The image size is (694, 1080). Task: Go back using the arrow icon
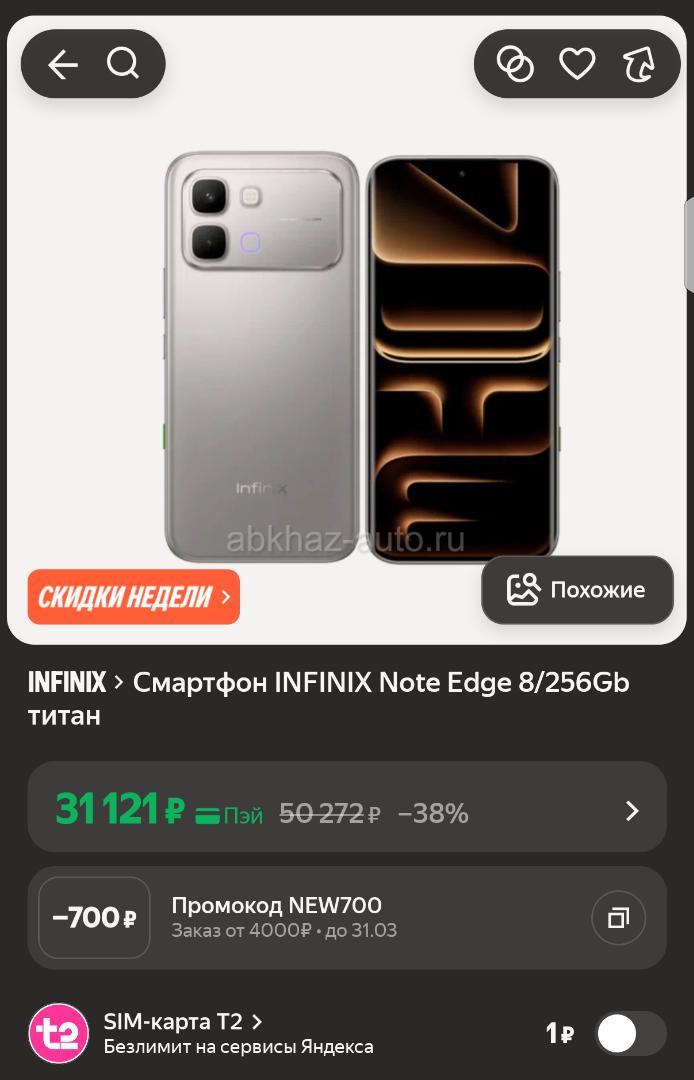coord(63,65)
